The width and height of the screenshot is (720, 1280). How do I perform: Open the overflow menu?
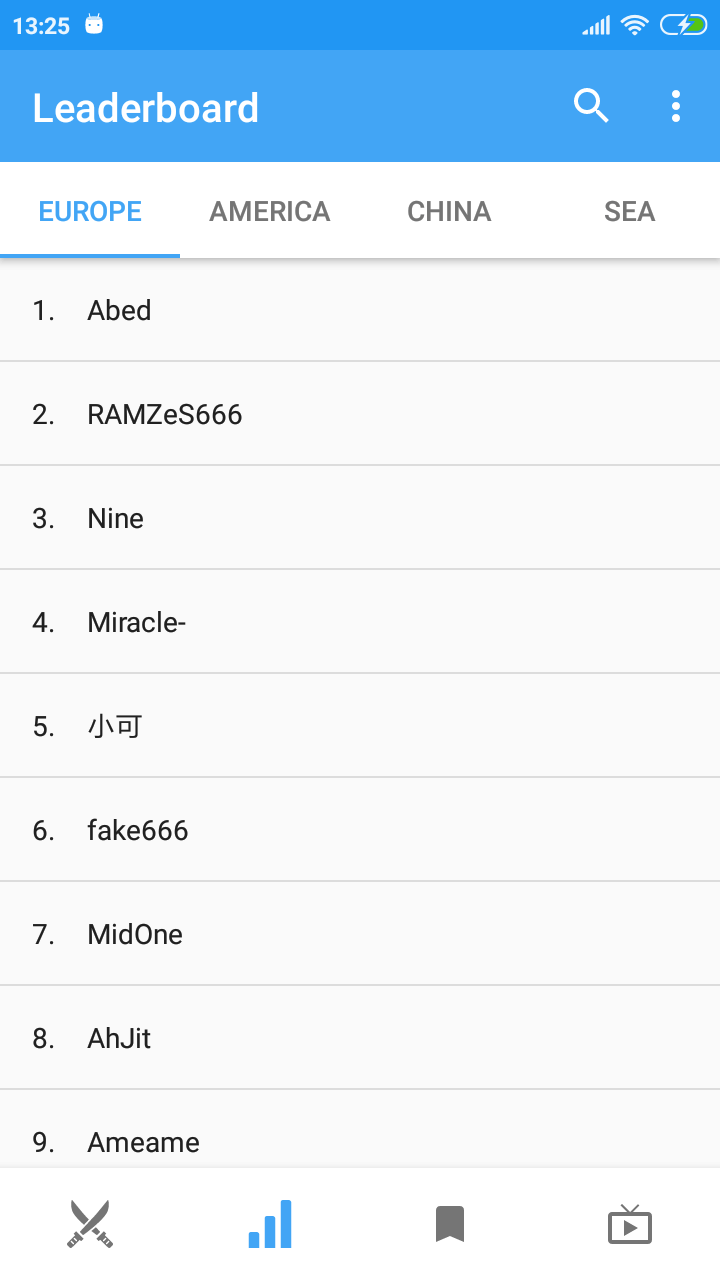pyautogui.click(x=676, y=106)
